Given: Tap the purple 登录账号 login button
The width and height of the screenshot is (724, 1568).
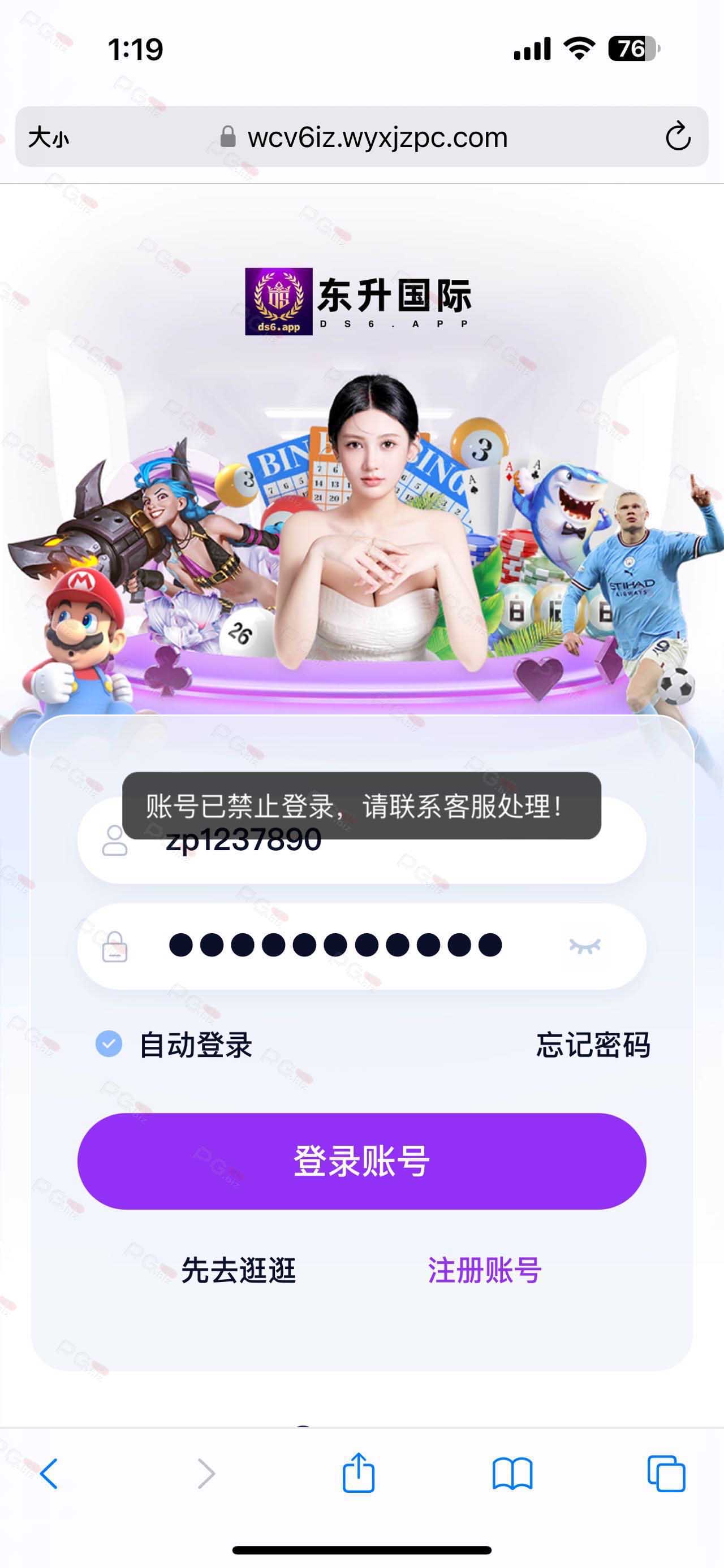Looking at the screenshot, I should (361, 1161).
